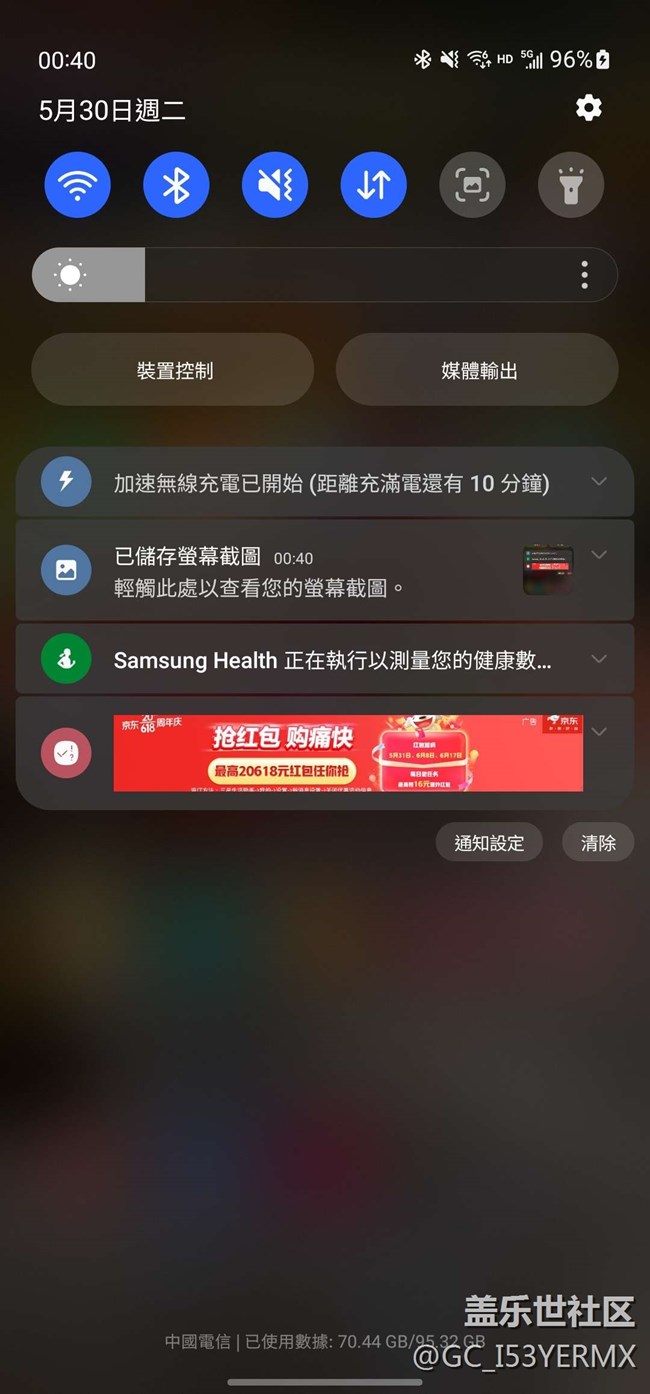The image size is (650, 1394).
Task: Open the JD red envelope ad notification
Action: (347, 753)
